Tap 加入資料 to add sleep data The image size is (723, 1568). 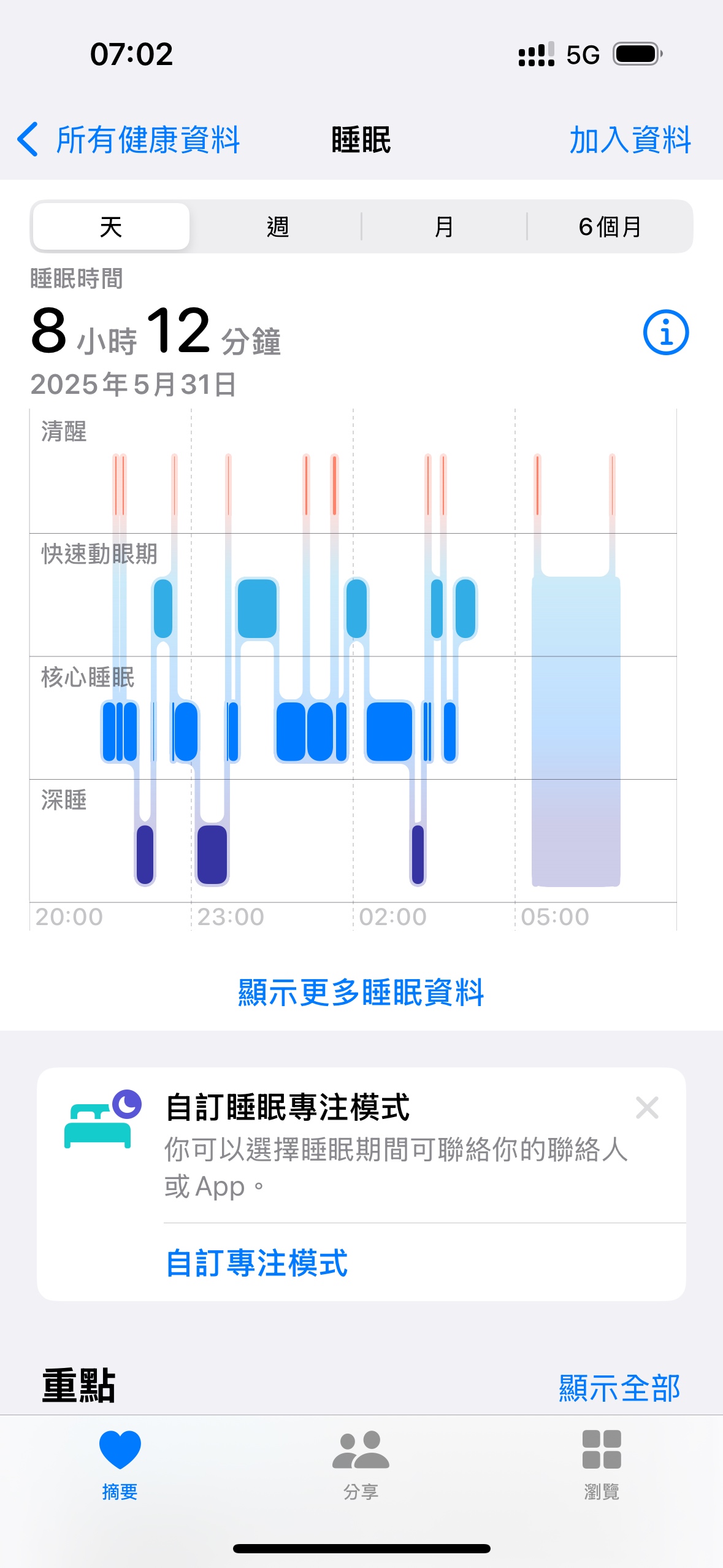[x=630, y=140]
